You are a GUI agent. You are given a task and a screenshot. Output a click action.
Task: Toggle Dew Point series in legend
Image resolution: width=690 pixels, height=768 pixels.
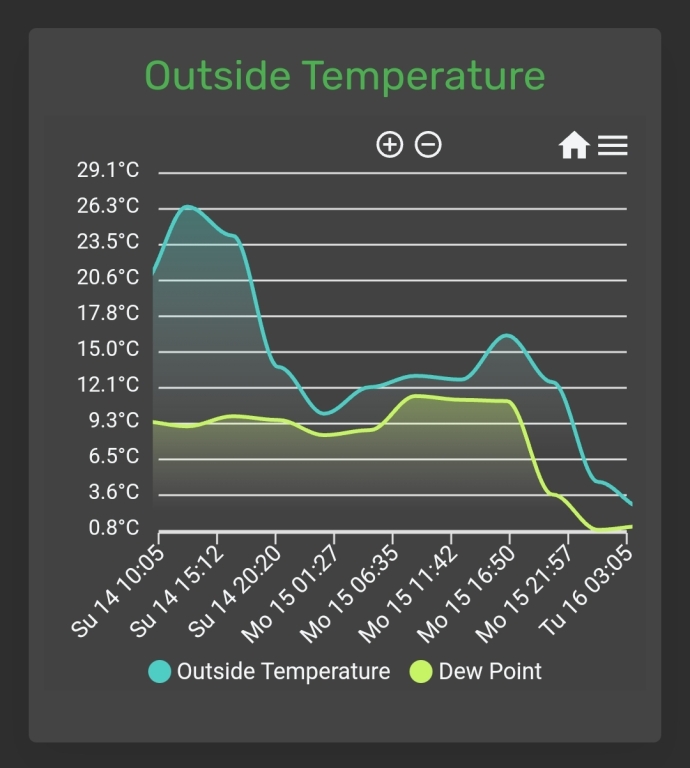click(477, 671)
